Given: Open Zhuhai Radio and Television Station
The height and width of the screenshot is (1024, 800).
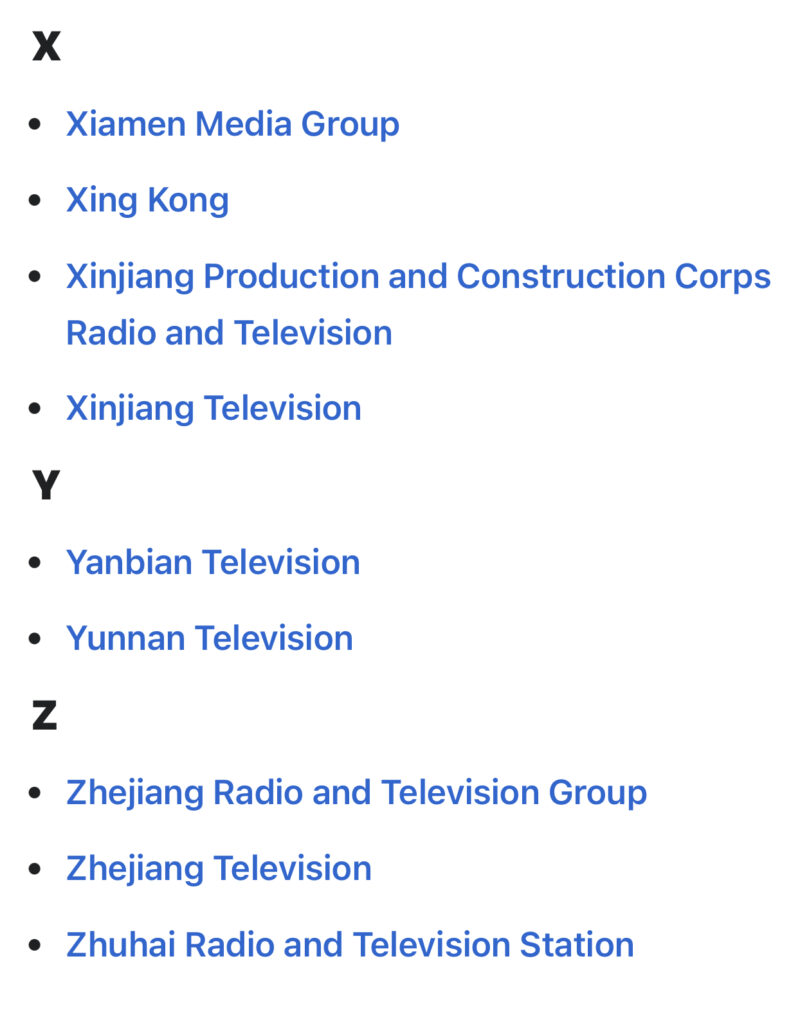Looking at the screenshot, I should click(x=349, y=944).
